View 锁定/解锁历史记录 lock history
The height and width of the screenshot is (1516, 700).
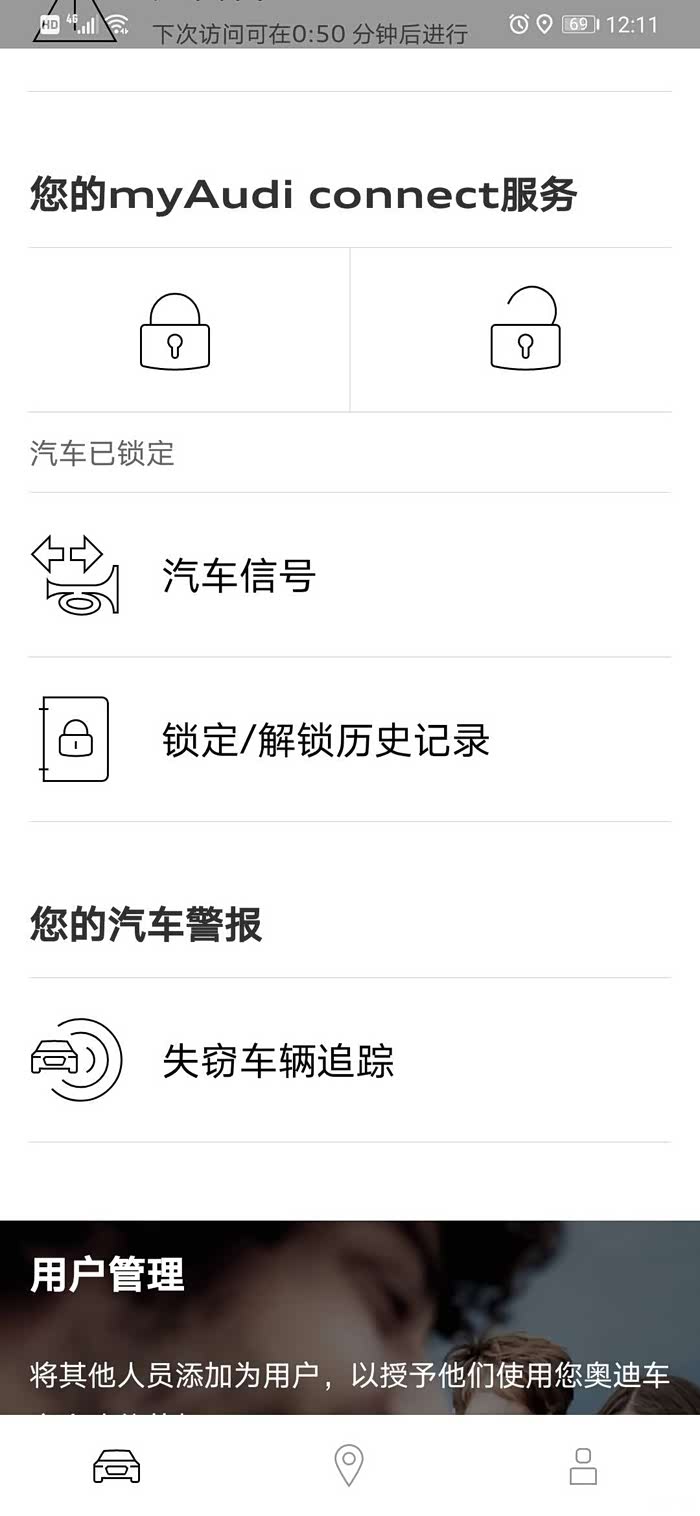pyautogui.click(x=325, y=741)
